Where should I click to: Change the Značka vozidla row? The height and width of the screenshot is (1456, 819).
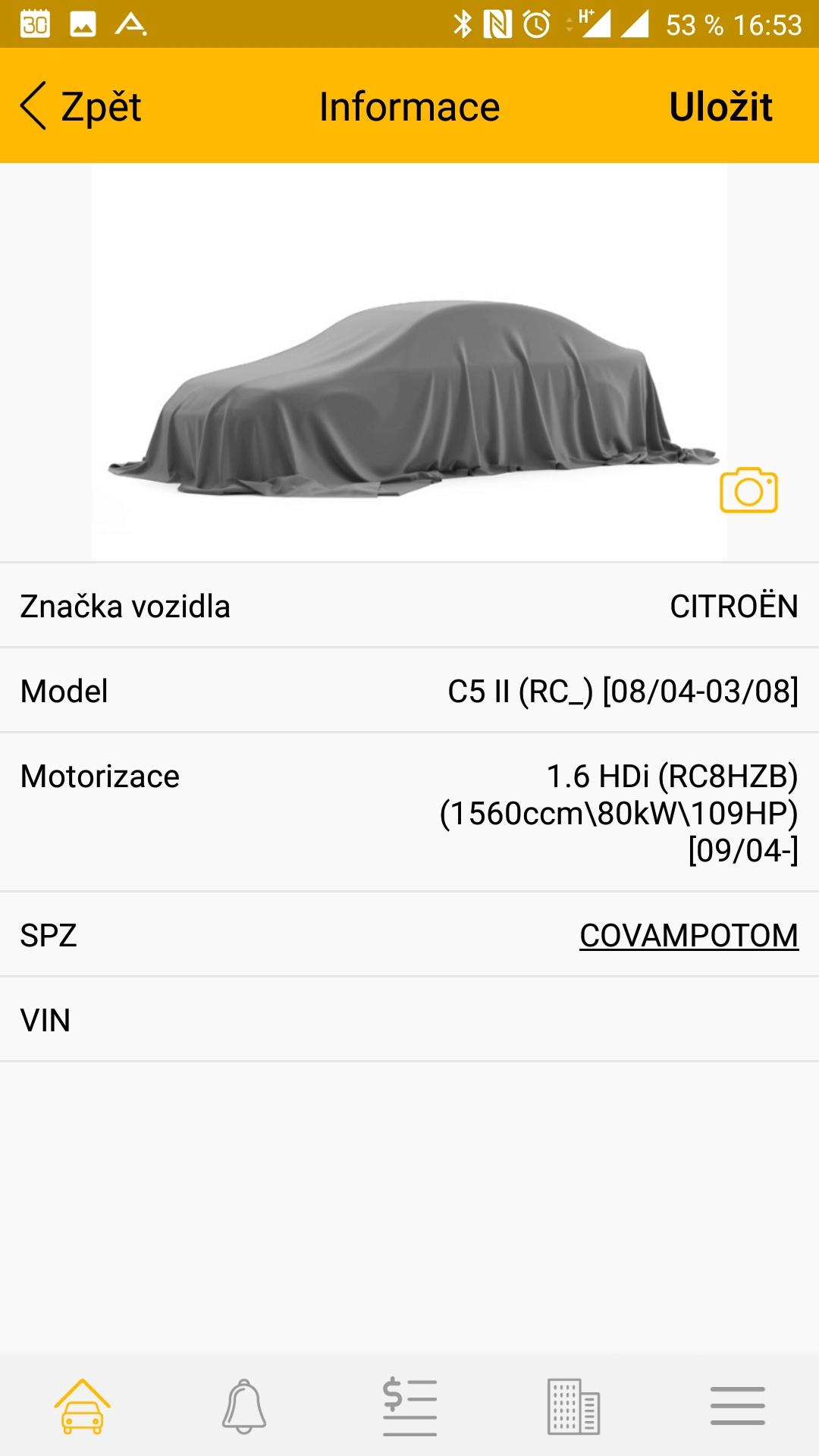point(409,606)
